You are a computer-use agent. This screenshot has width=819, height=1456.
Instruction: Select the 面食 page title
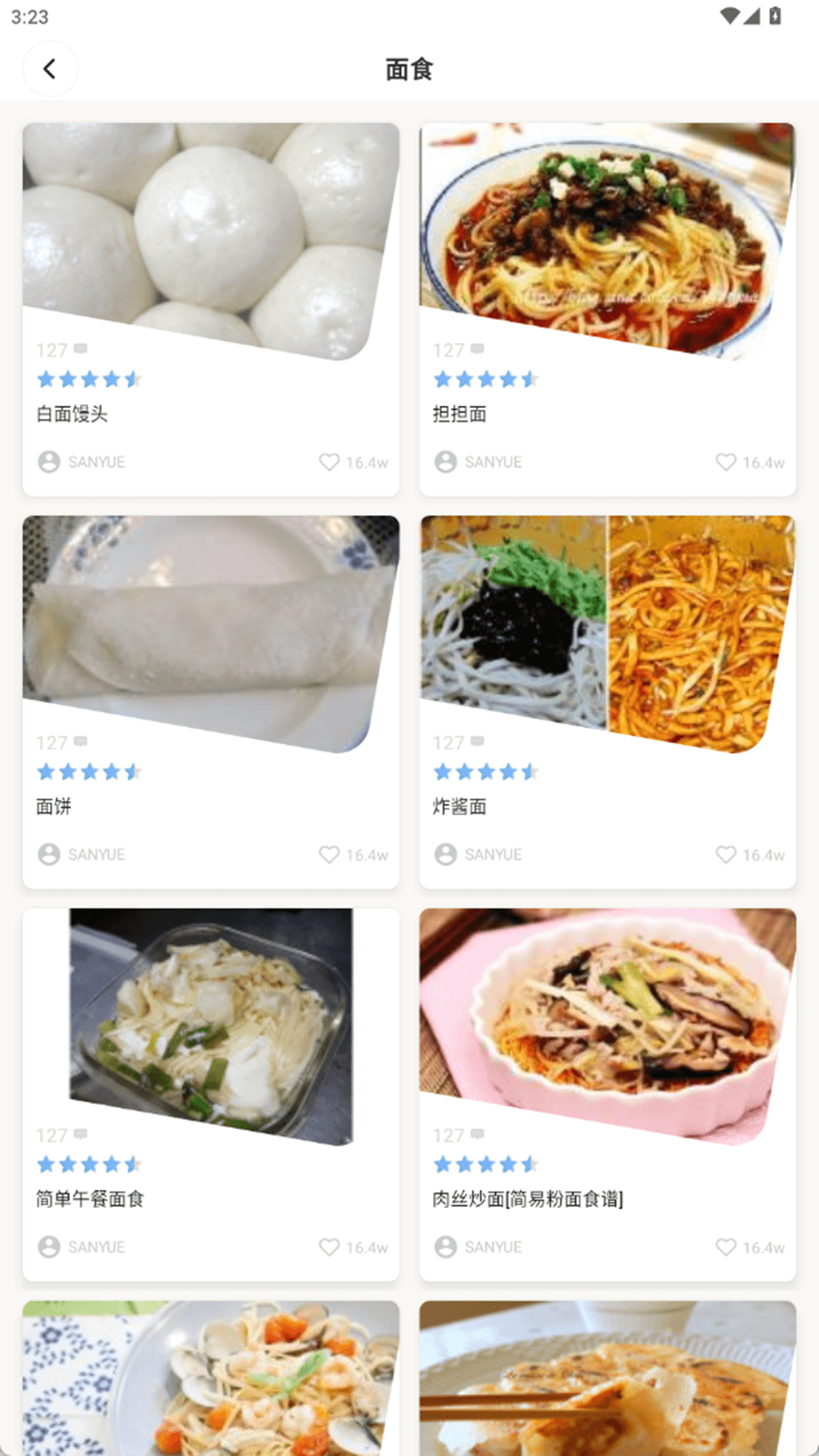pos(409,68)
